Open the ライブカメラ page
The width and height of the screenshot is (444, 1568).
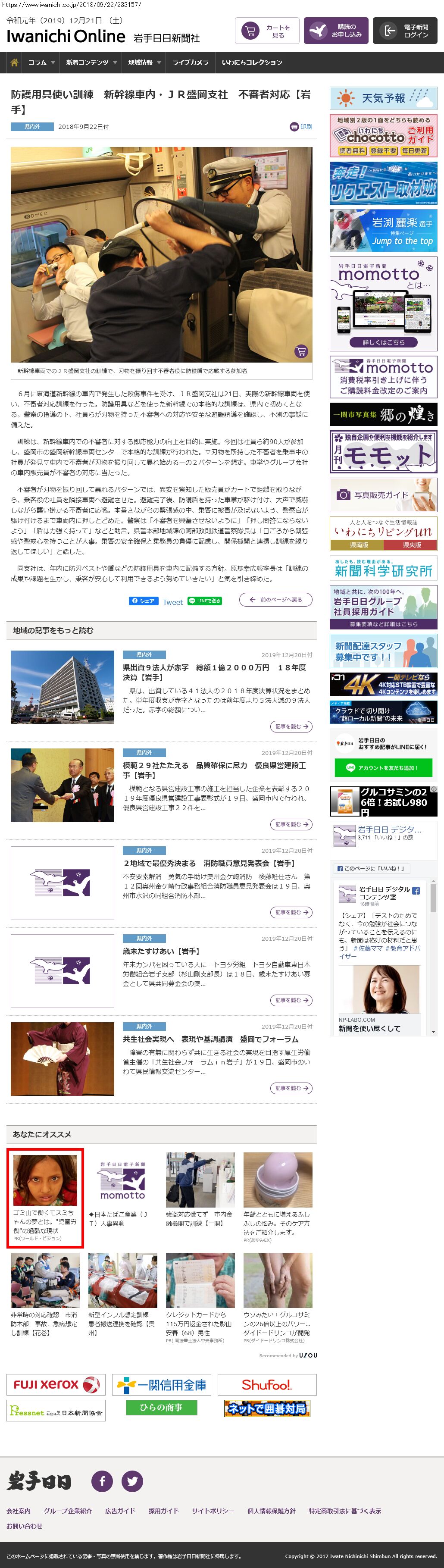(190, 62)
